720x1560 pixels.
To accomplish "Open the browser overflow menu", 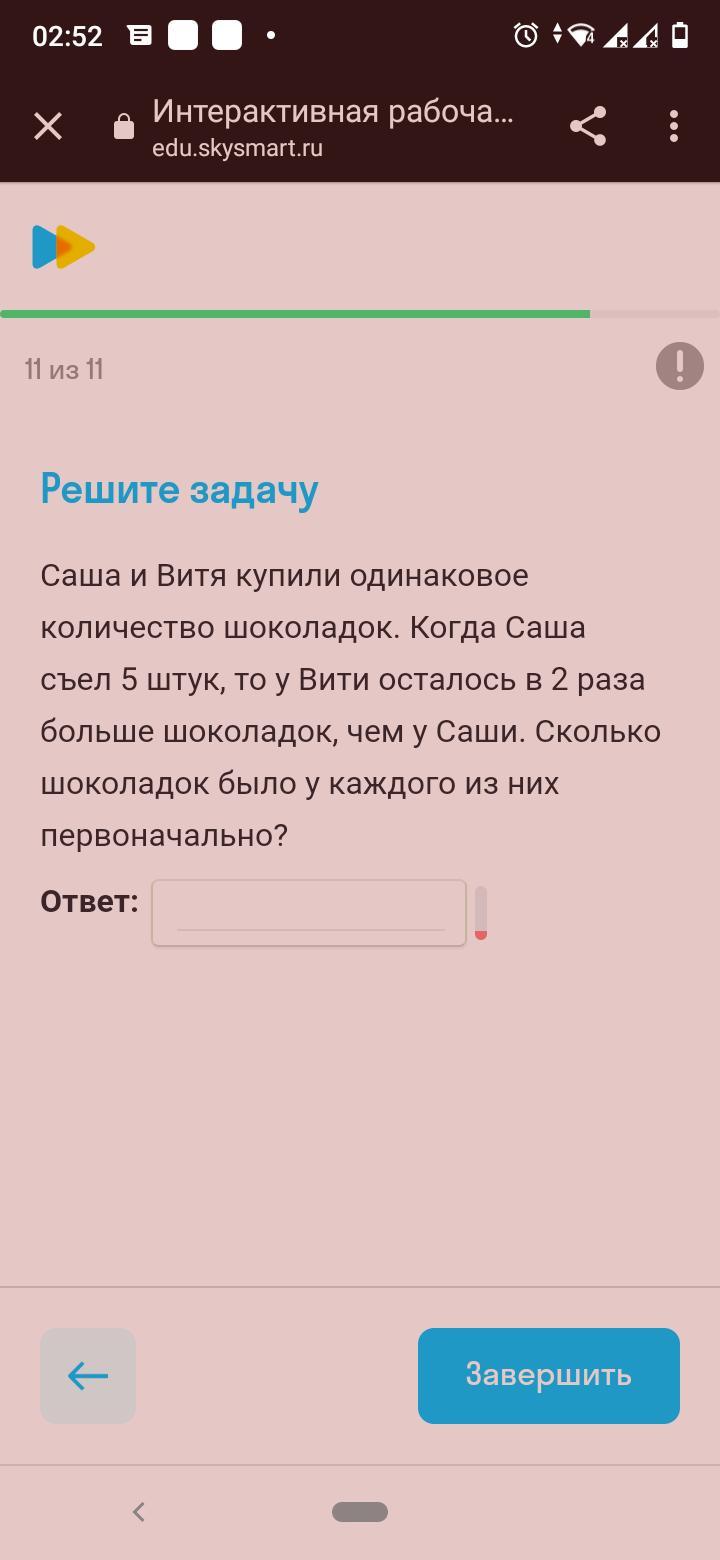I will coord(674,126).
